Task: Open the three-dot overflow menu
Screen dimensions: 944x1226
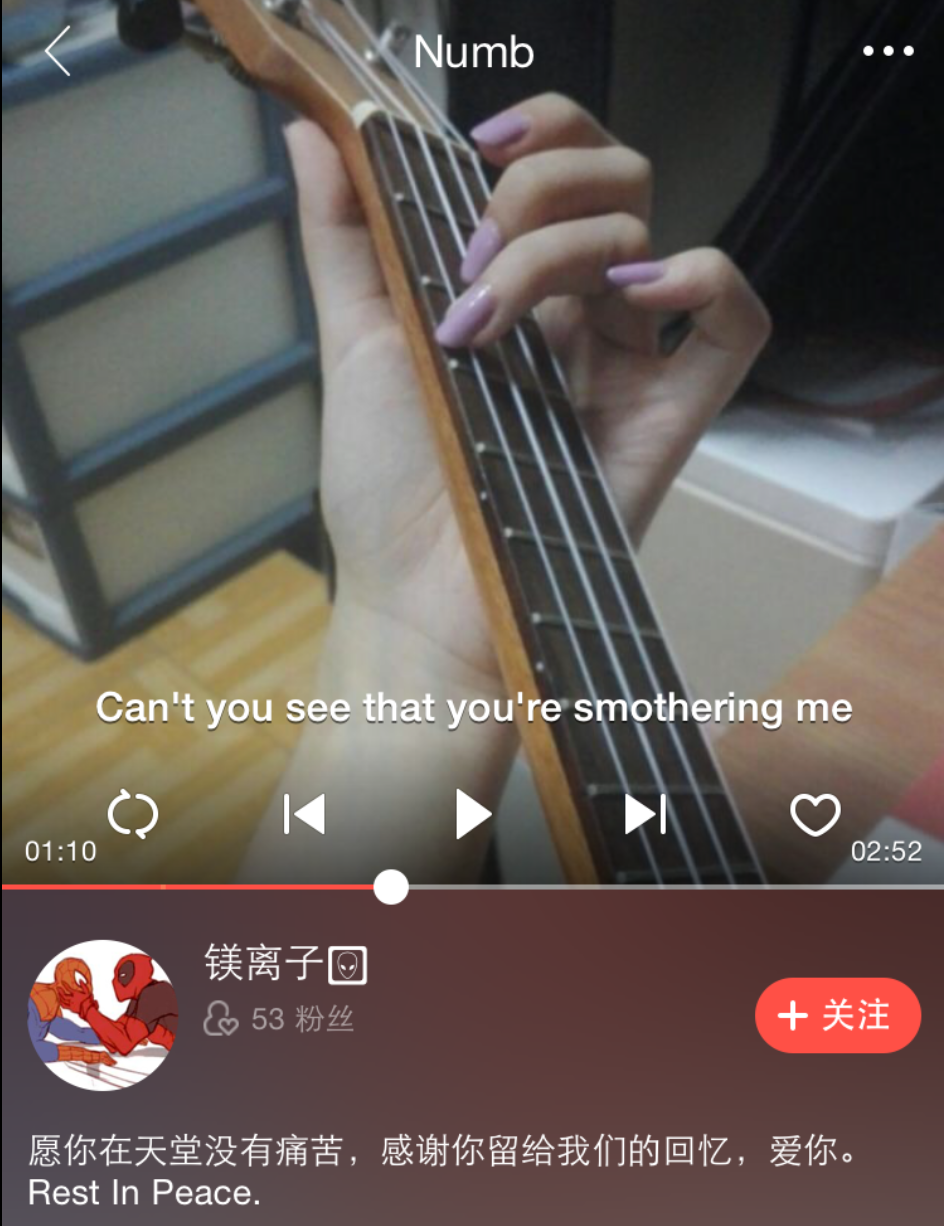Action: click(888, 51)
